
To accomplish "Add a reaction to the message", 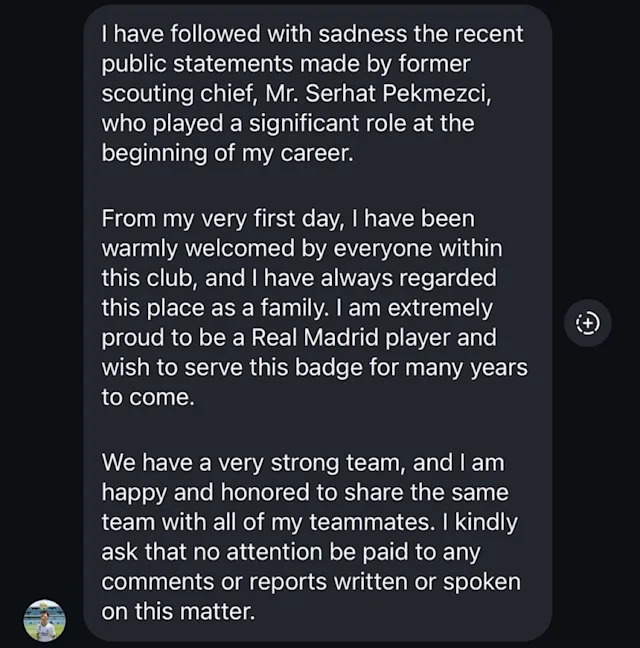I will 588,322.
